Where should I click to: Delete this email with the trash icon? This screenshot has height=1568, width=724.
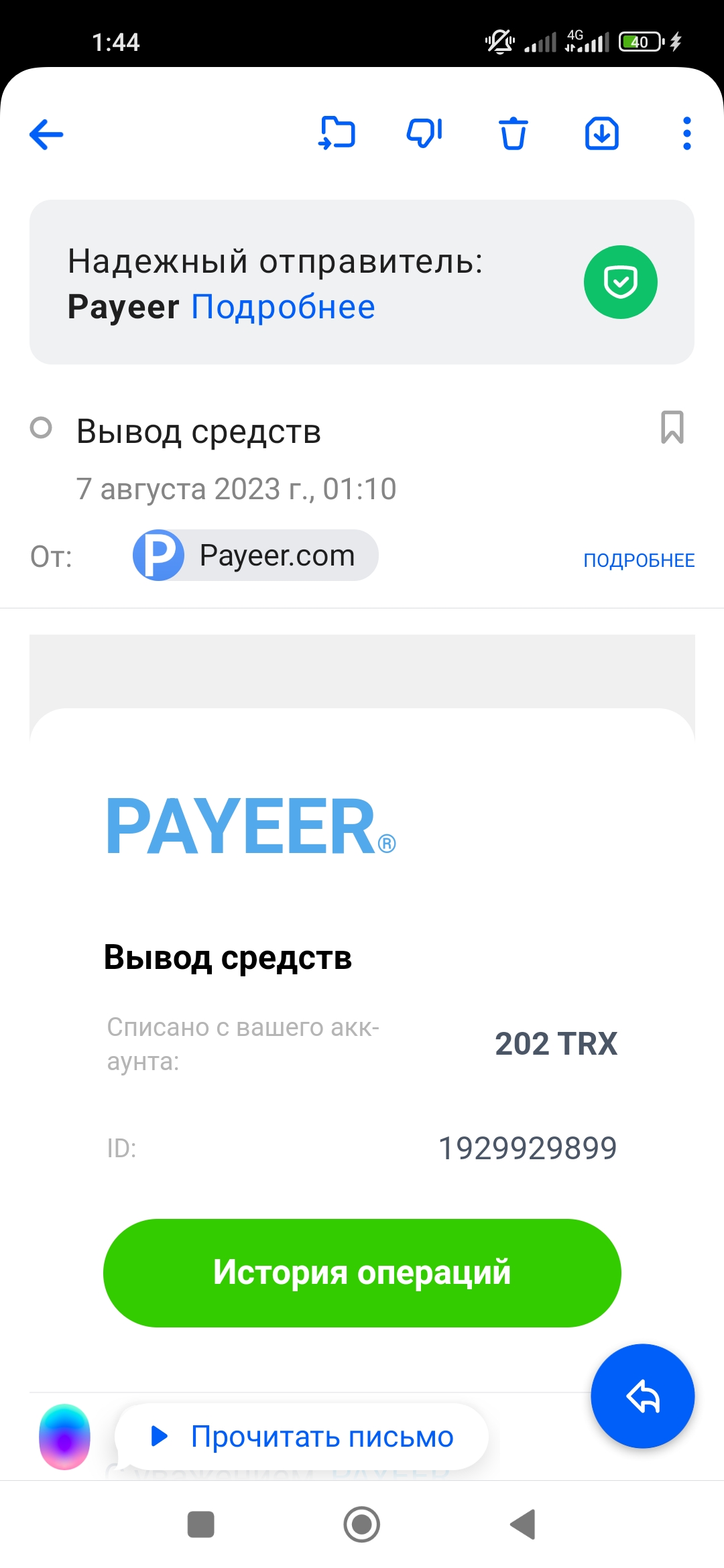tap(514, 133)
